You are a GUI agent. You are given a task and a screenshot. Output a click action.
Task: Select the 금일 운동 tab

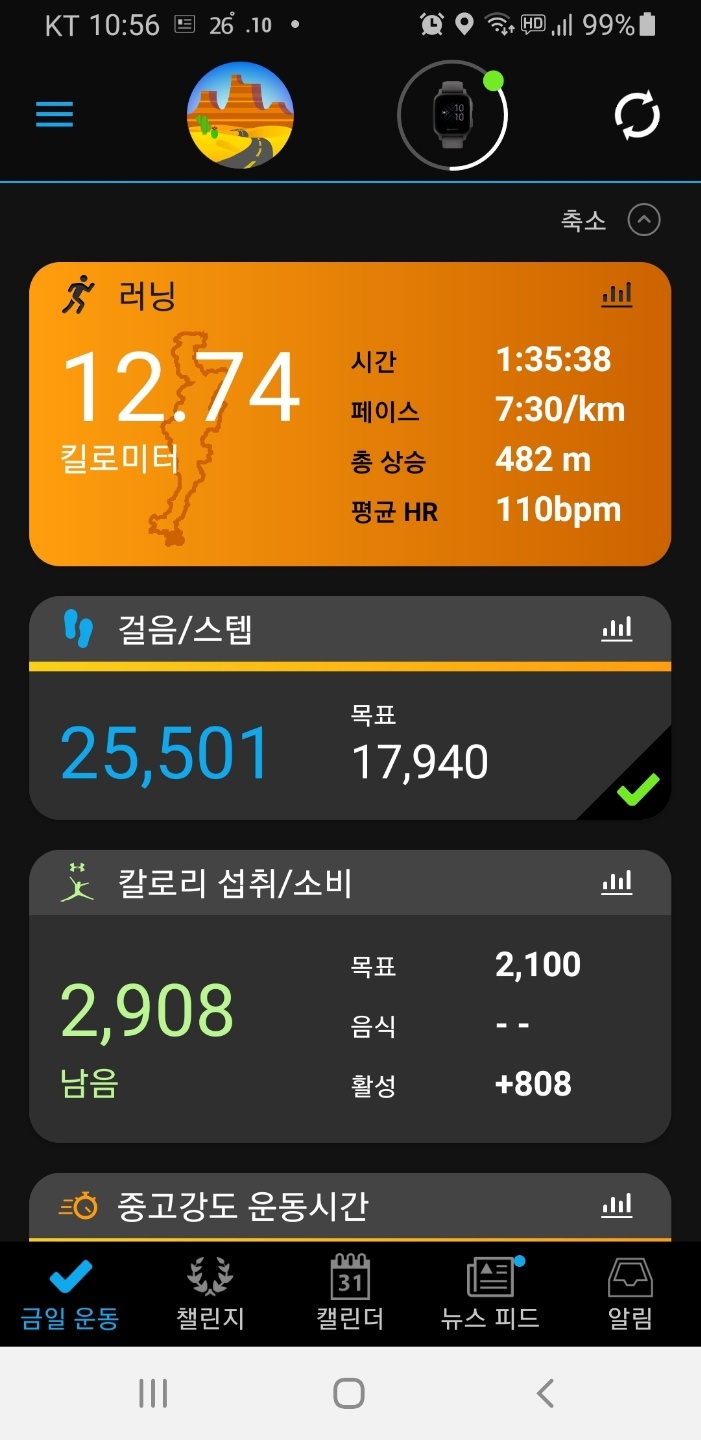70,1293
